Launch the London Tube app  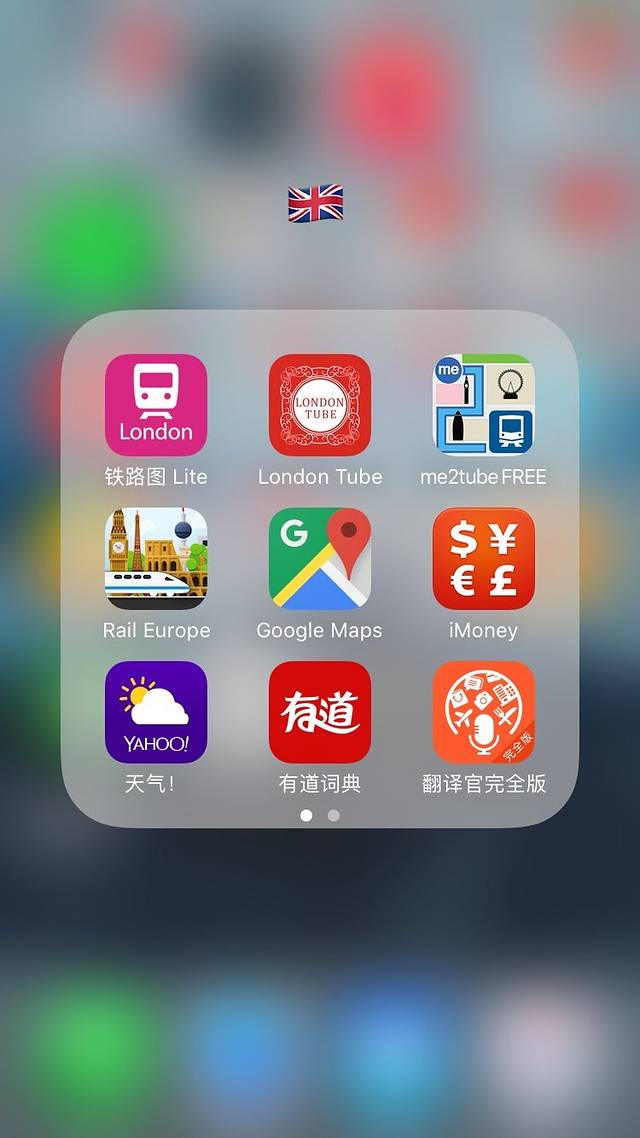(320, 405)
